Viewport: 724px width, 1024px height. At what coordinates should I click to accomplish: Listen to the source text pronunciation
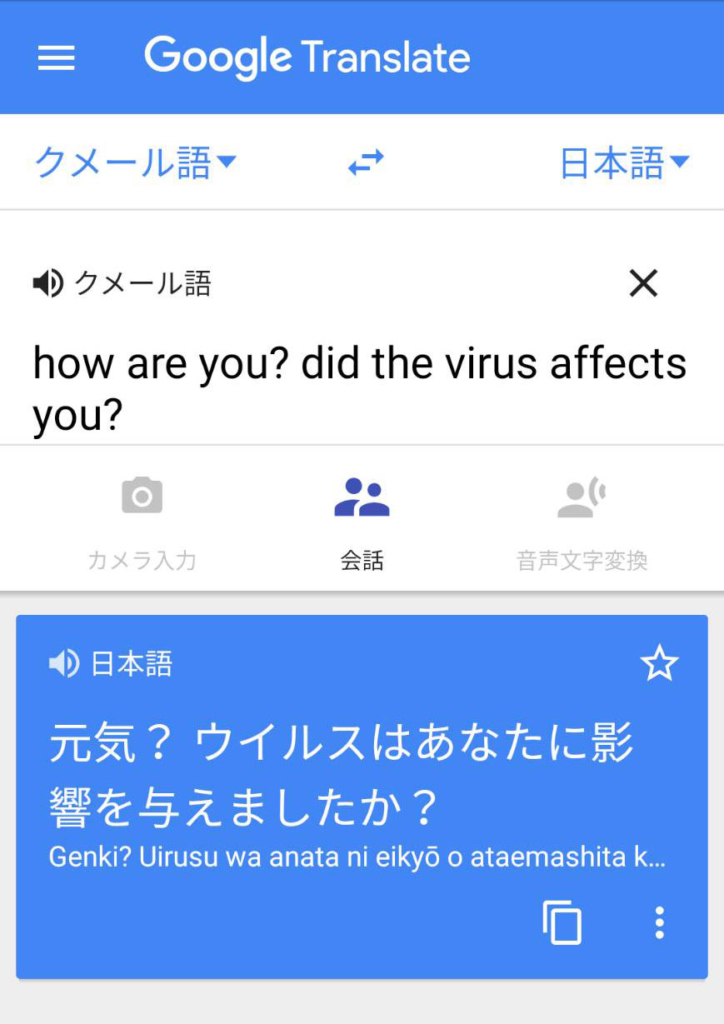pyautogui.click(x=47, y=284)
